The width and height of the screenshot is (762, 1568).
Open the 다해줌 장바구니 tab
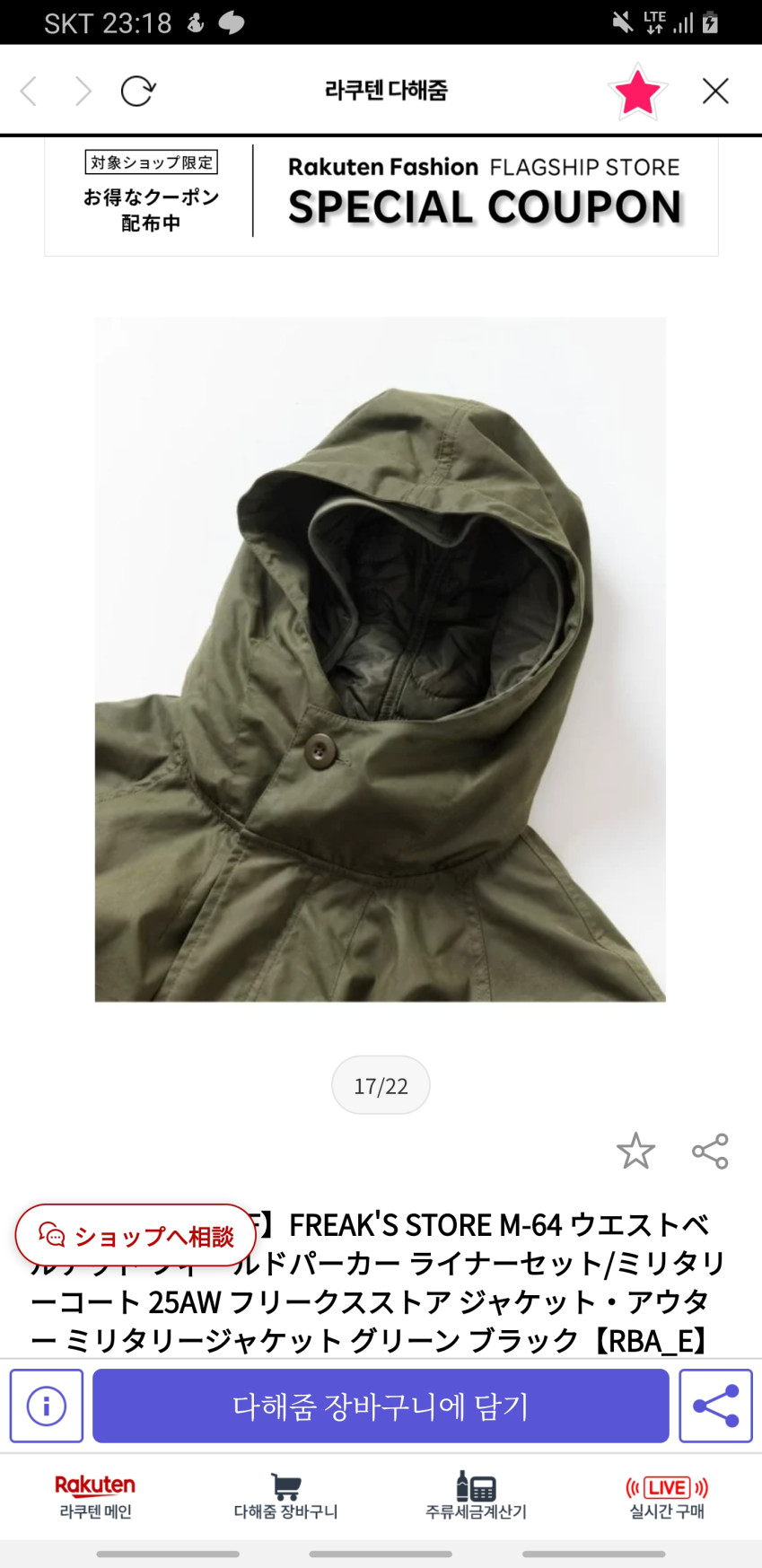tap(285, 1496)
